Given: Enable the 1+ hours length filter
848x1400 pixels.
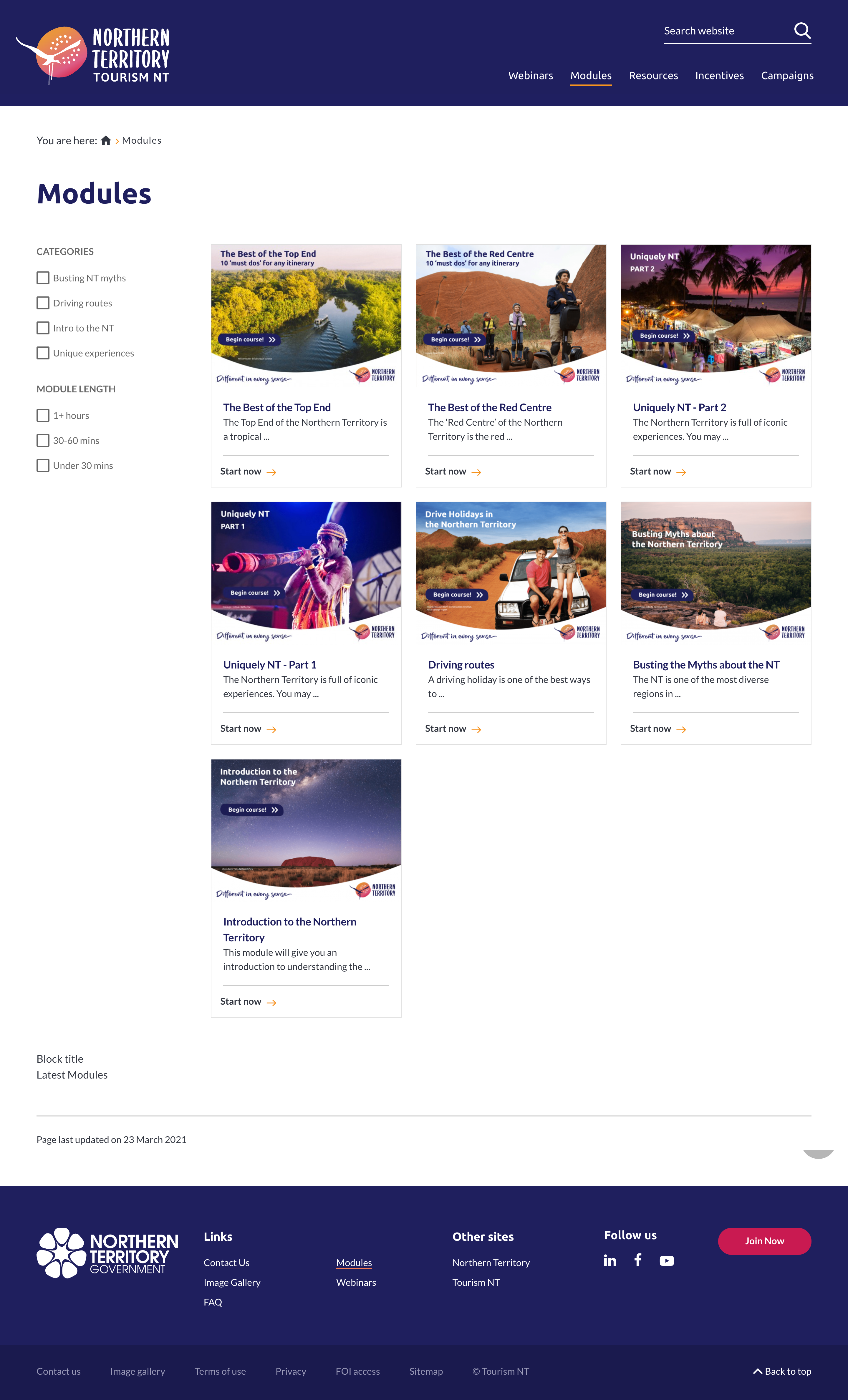Looking at the screenshot, I should [x=43, y=415].
